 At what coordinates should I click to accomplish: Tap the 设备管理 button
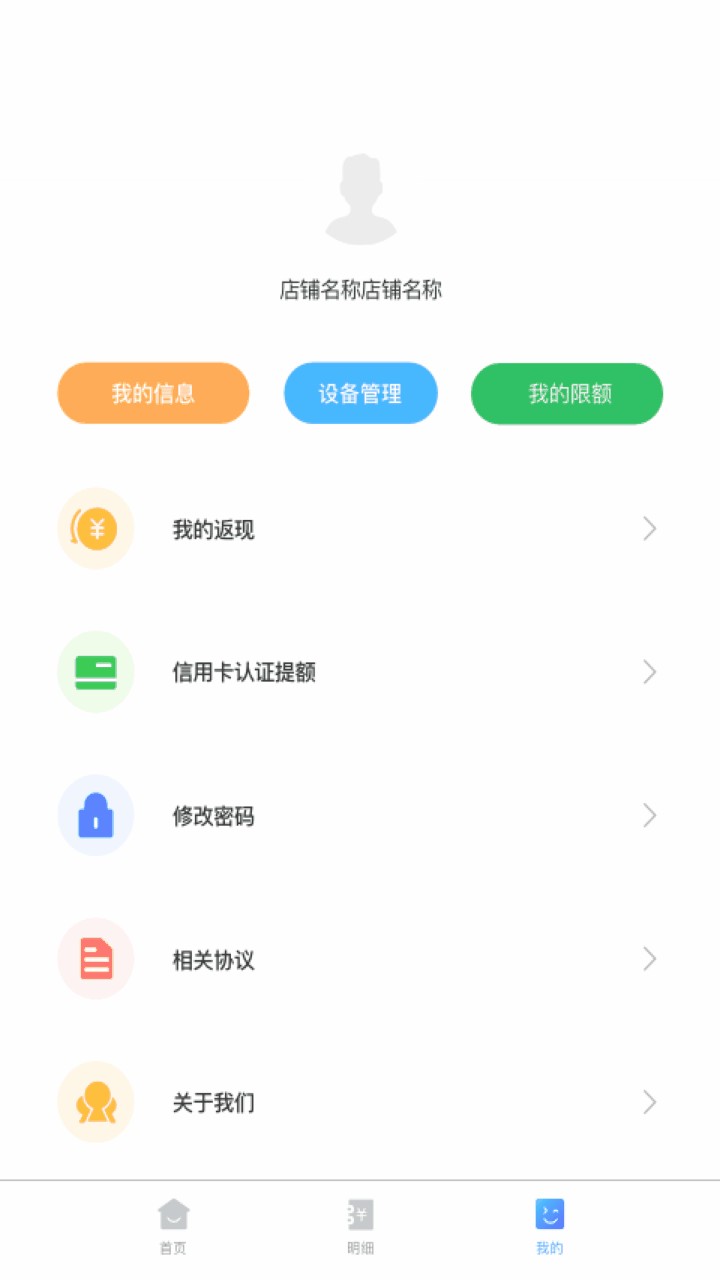point(360,393)
